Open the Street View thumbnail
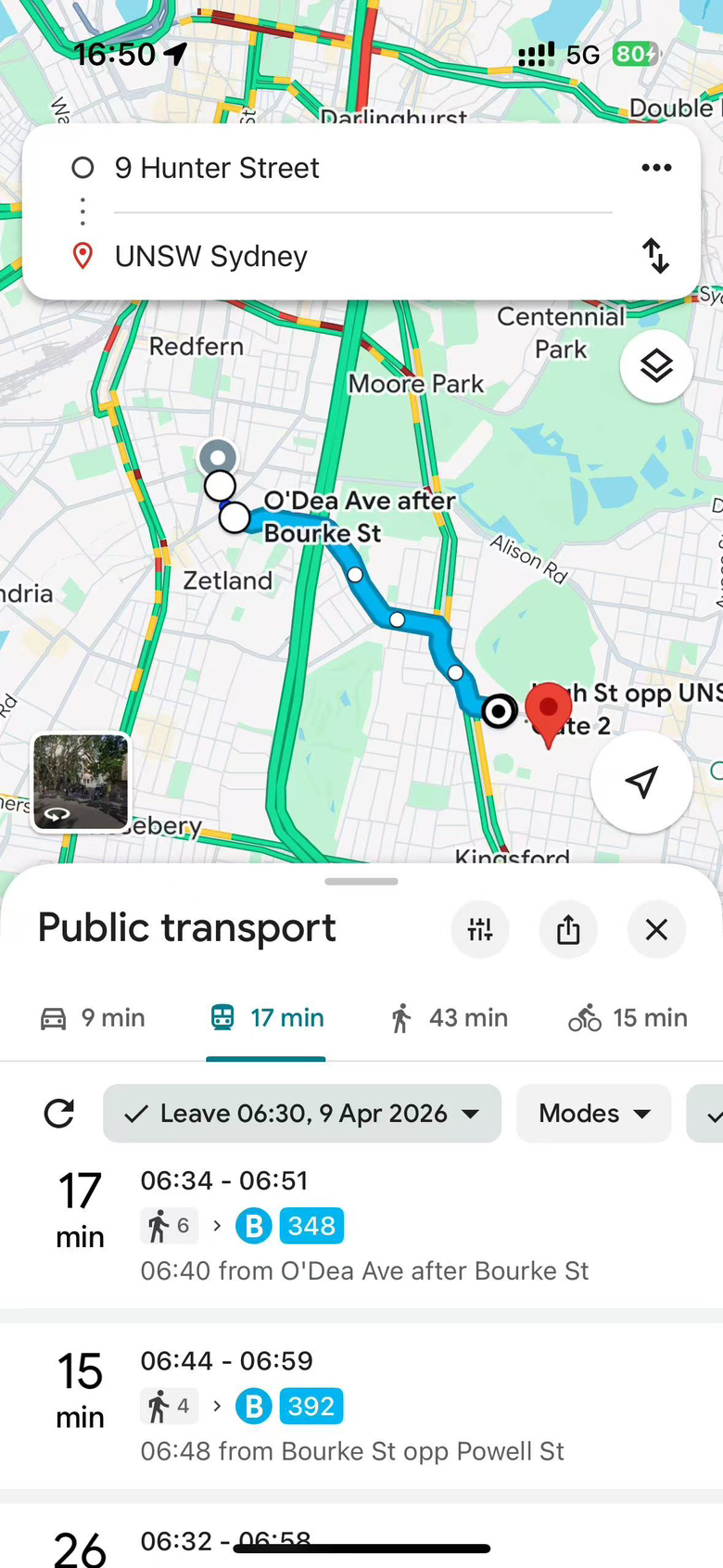Viewport: 723px width, 1568px height. [82, 782]
